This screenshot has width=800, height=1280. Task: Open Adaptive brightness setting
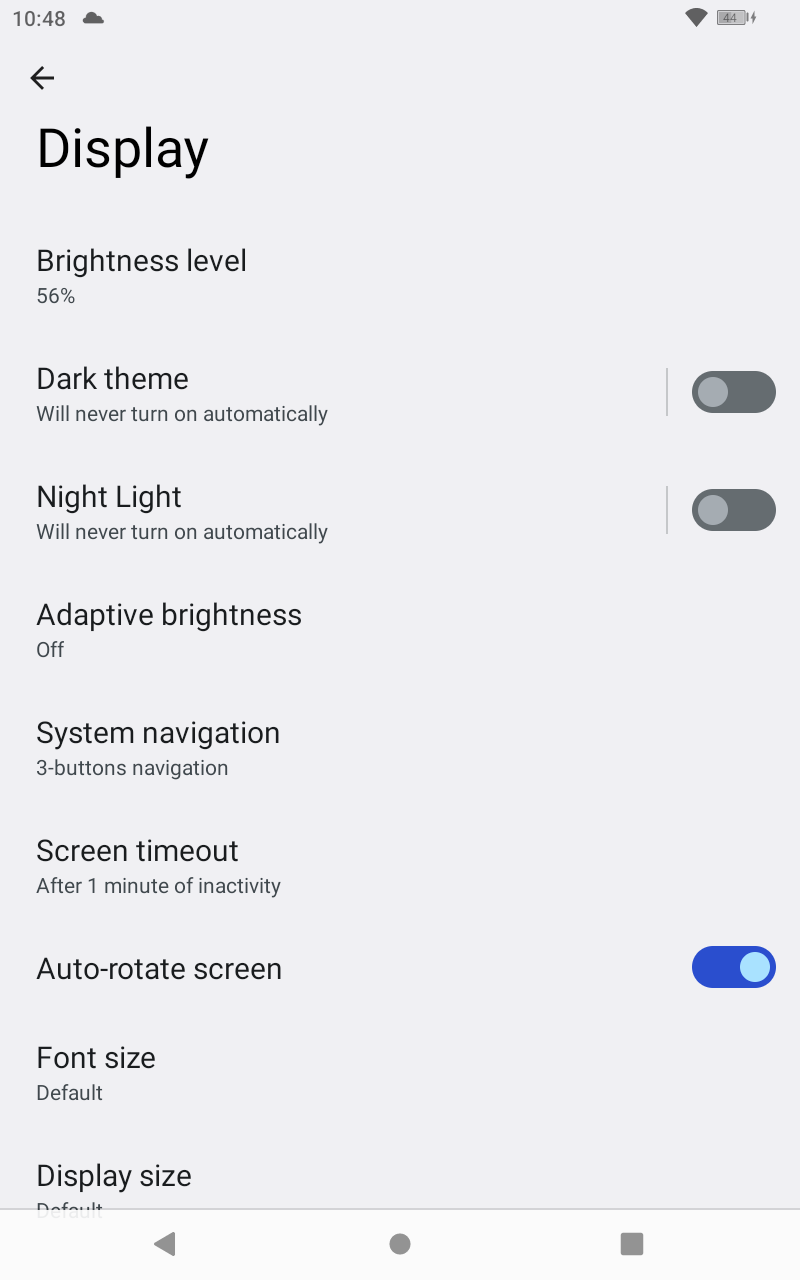(x=400, y=629)
